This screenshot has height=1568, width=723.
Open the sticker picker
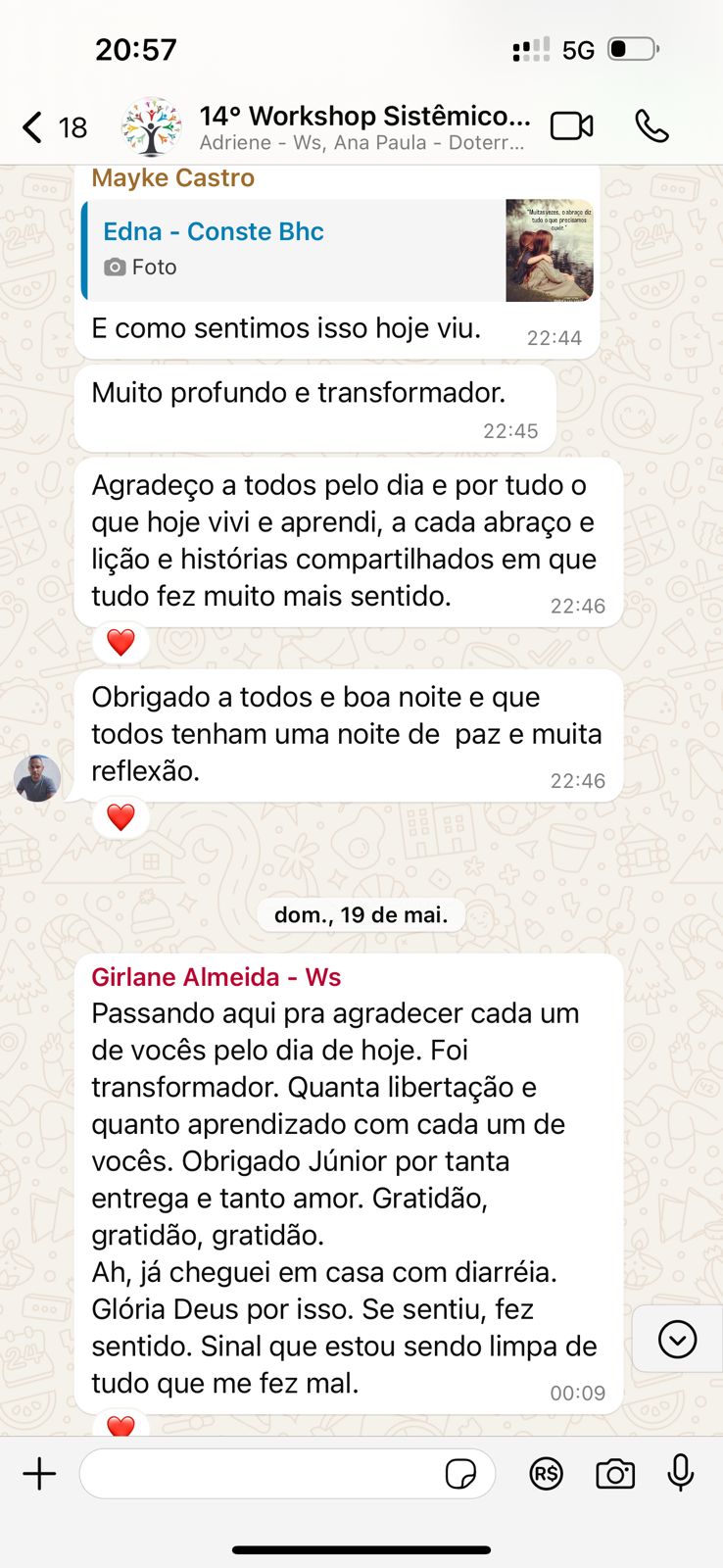point(460,1474)
